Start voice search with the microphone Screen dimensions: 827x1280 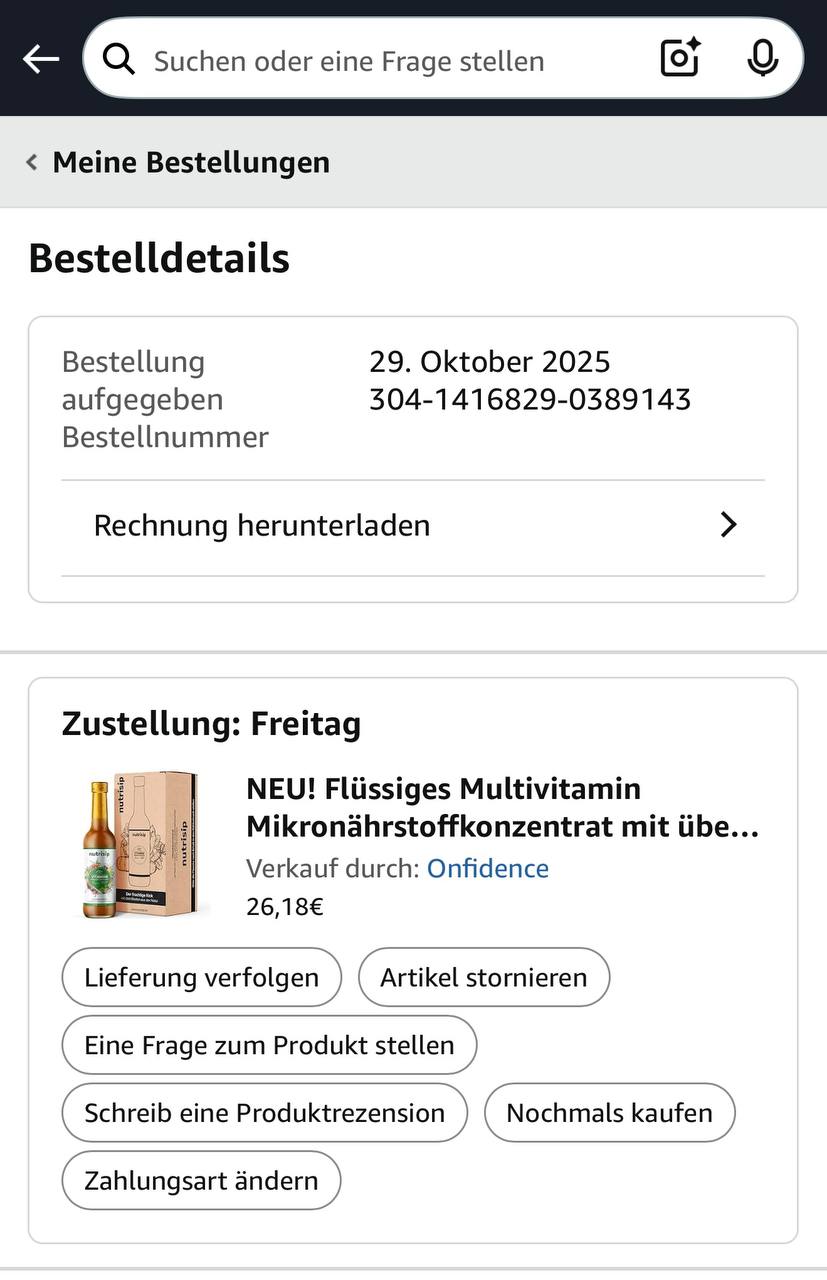(763, 58)
